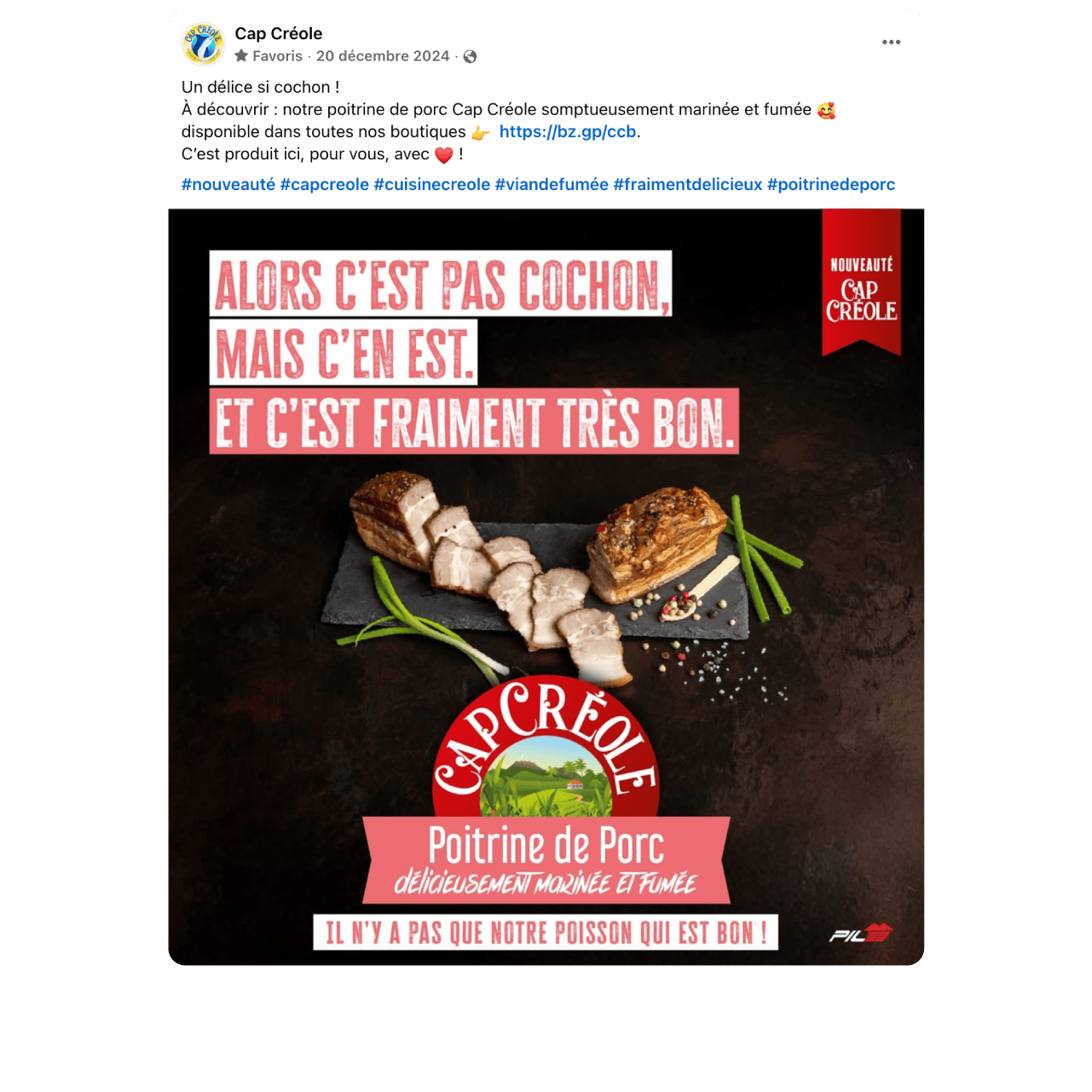Open Cap Créole's profile picture
The height and width of the screenshot is (1092, 1092).
(x=204, y=44)
